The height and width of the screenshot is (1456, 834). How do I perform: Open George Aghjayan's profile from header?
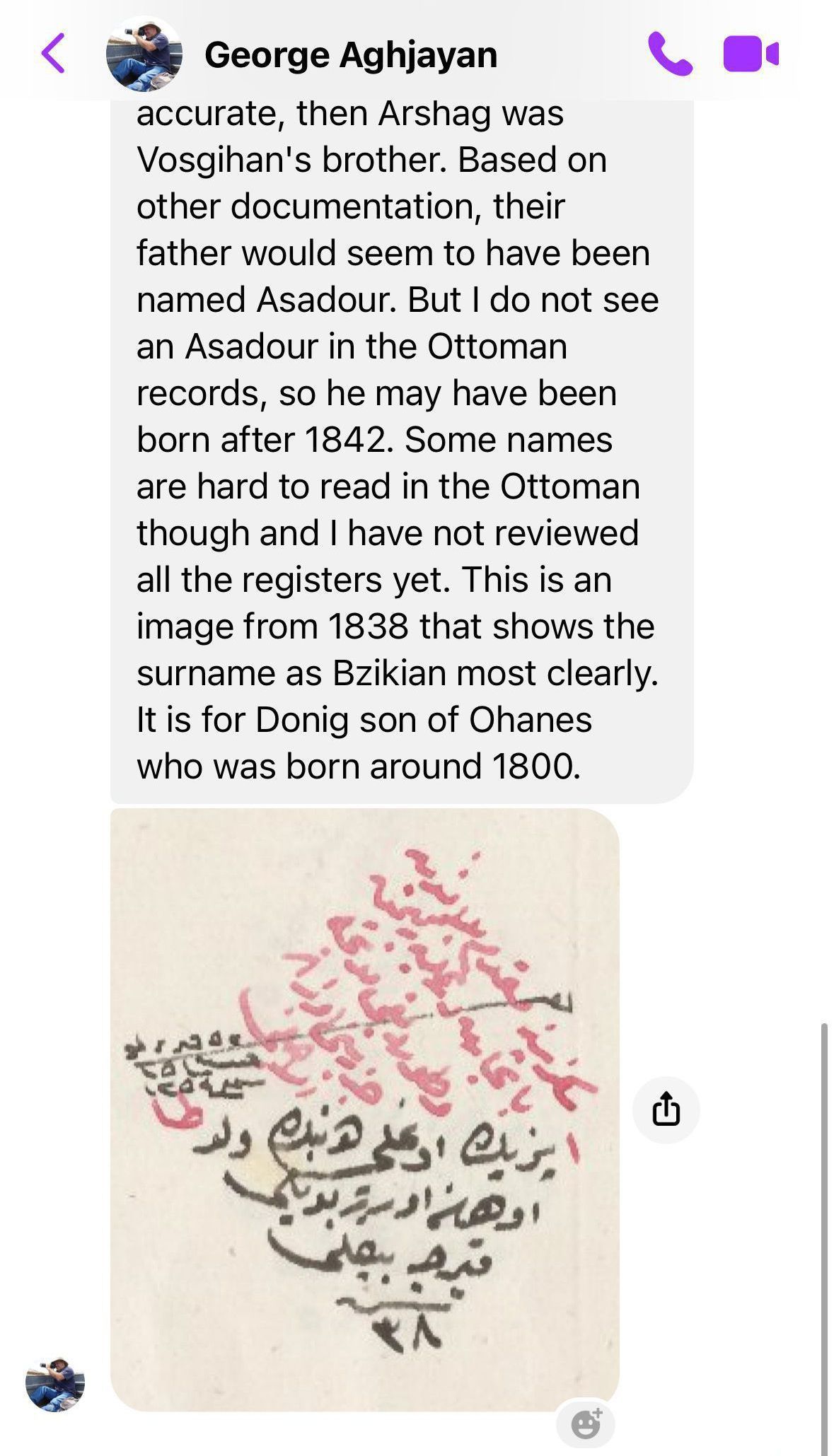coord(350,55)
